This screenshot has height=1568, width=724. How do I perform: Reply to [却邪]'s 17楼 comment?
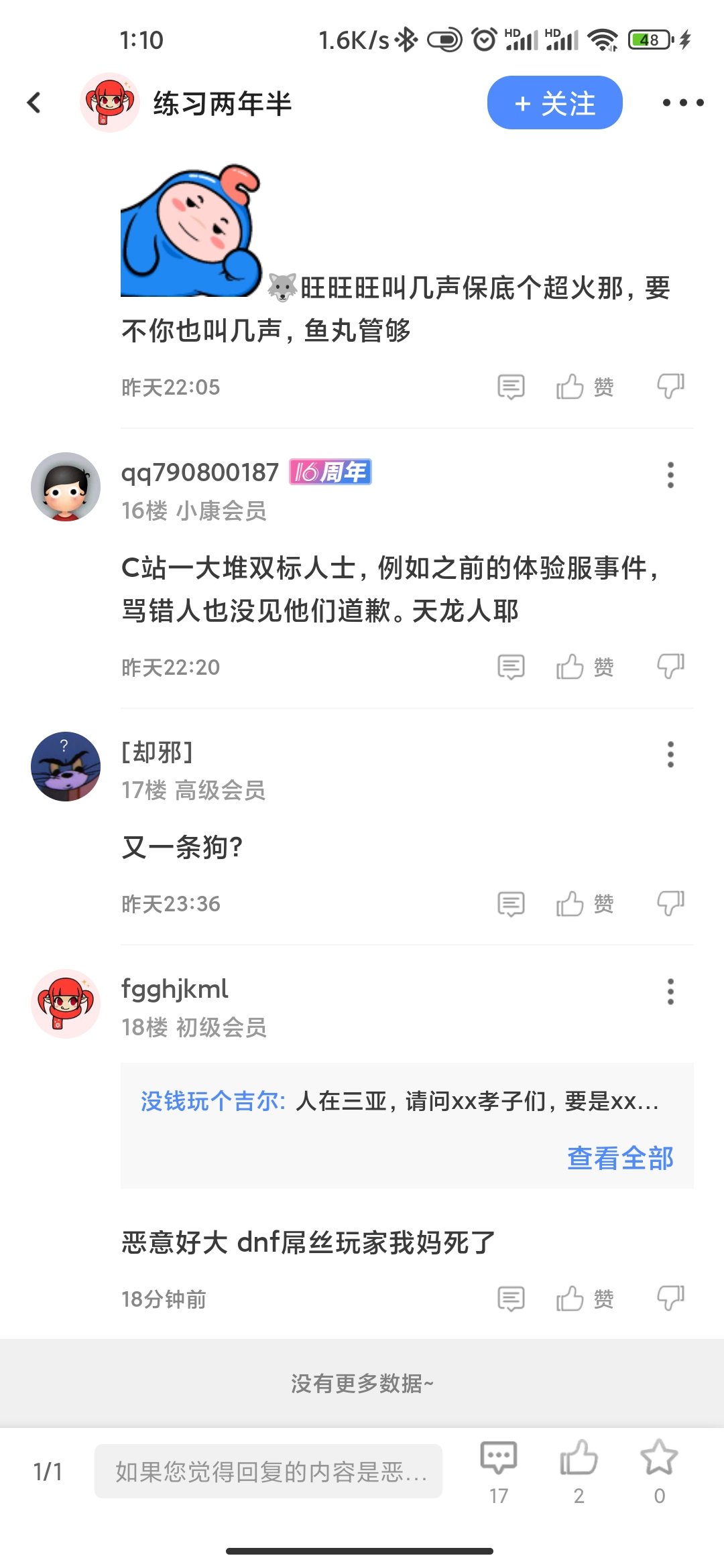coord(511,903)
